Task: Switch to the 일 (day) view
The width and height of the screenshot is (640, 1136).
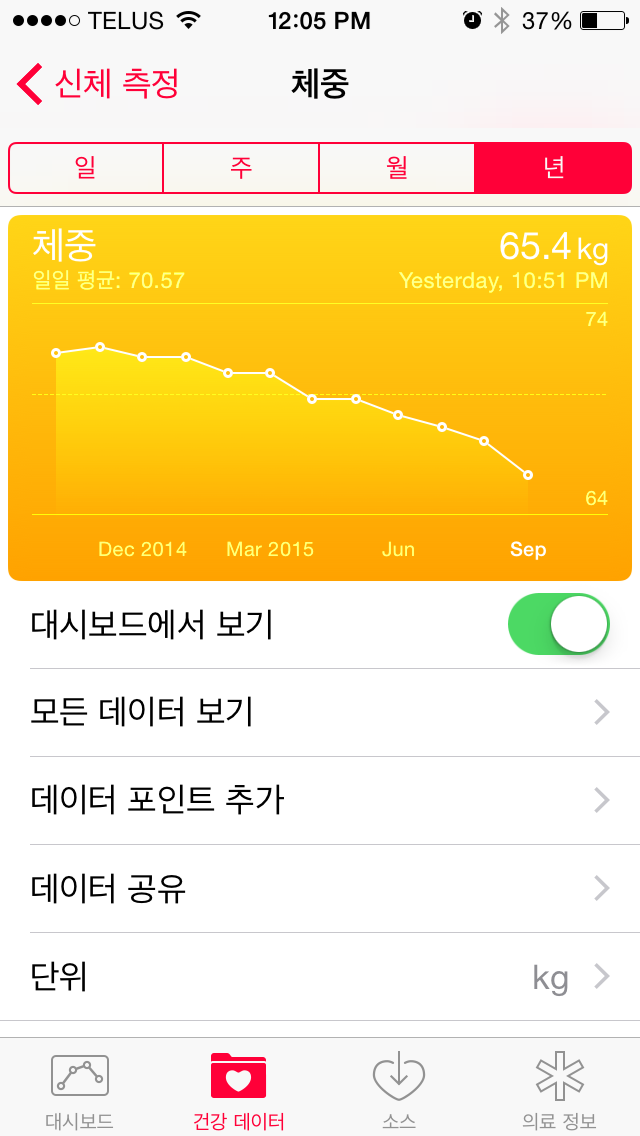Action: (x=86, y=168)
